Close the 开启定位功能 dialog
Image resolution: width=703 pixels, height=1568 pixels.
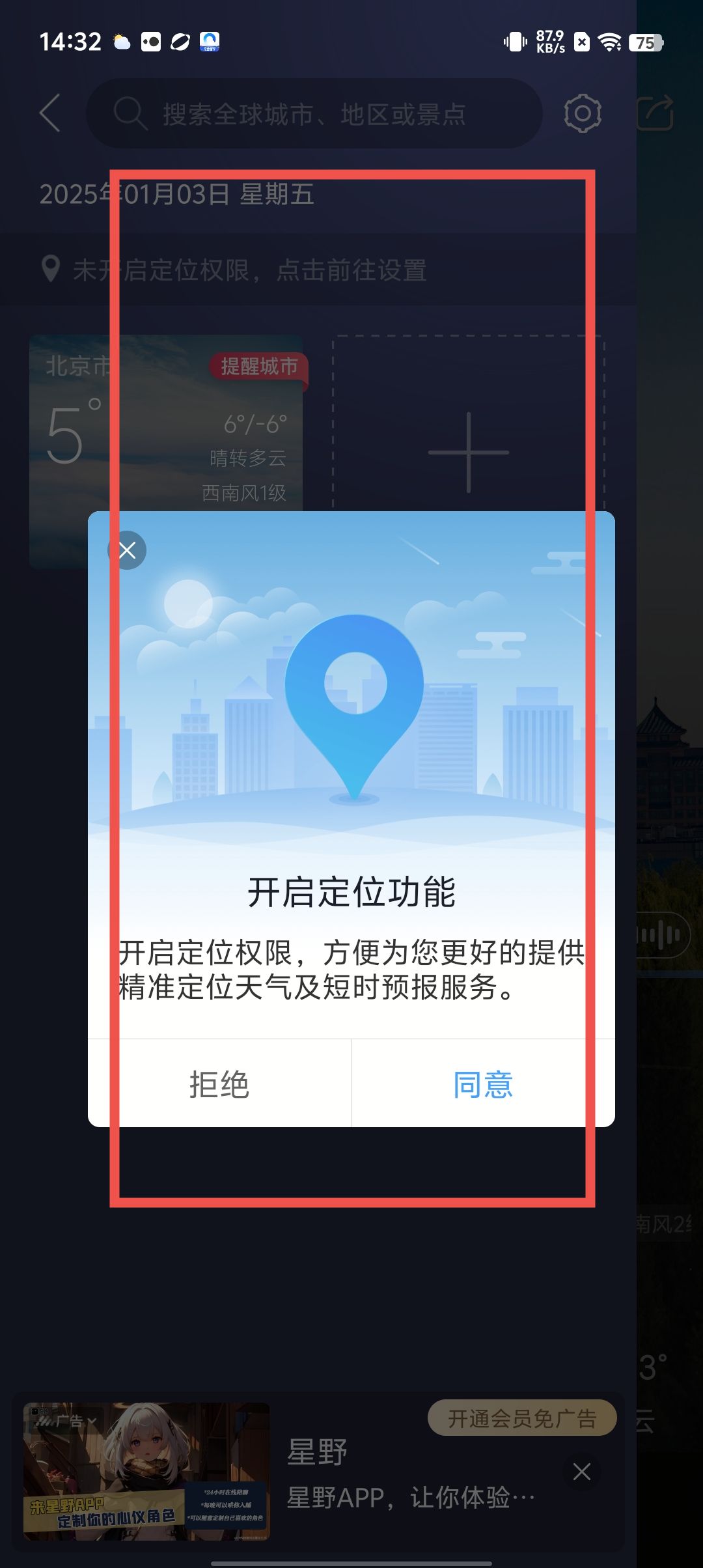[x=128, y=551]
